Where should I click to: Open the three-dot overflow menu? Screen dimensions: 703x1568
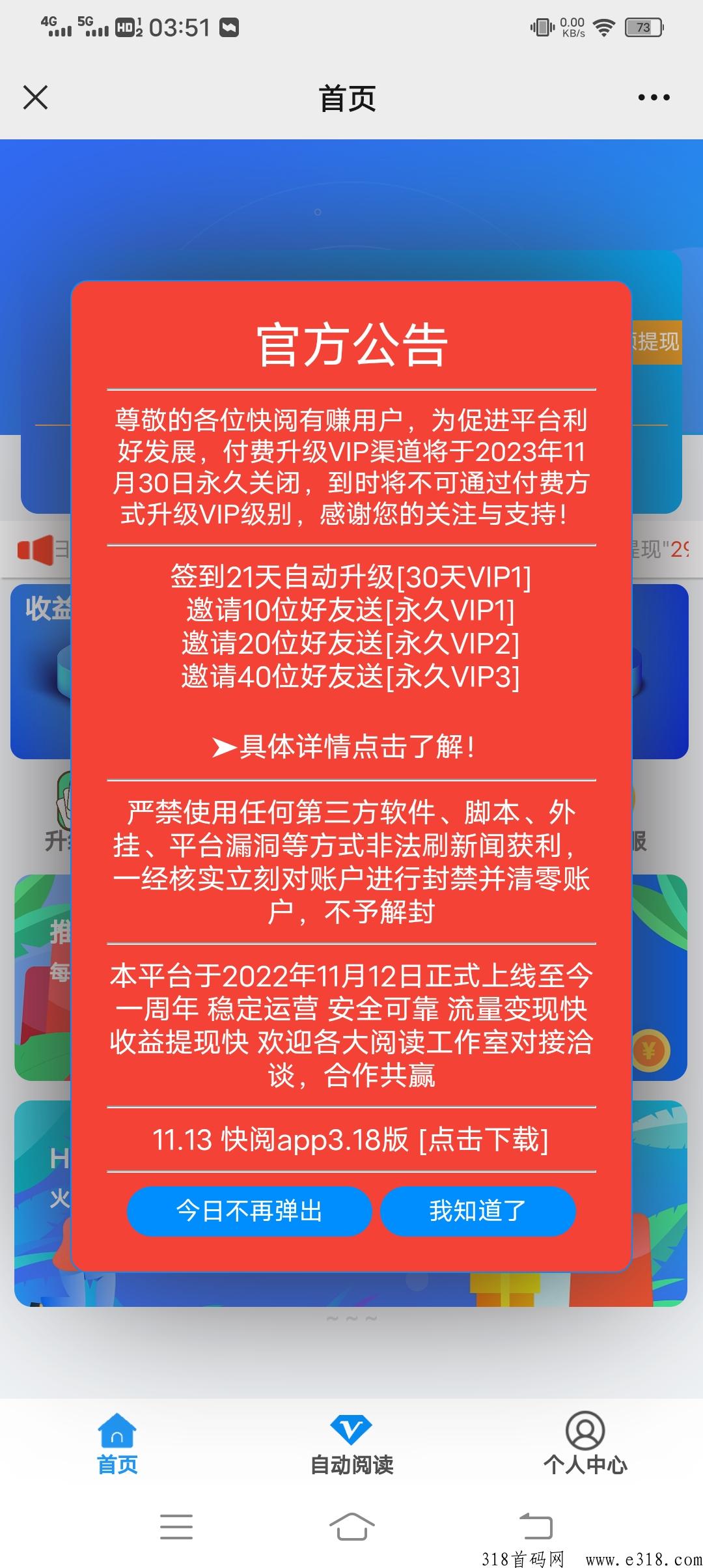click(654, 98)
